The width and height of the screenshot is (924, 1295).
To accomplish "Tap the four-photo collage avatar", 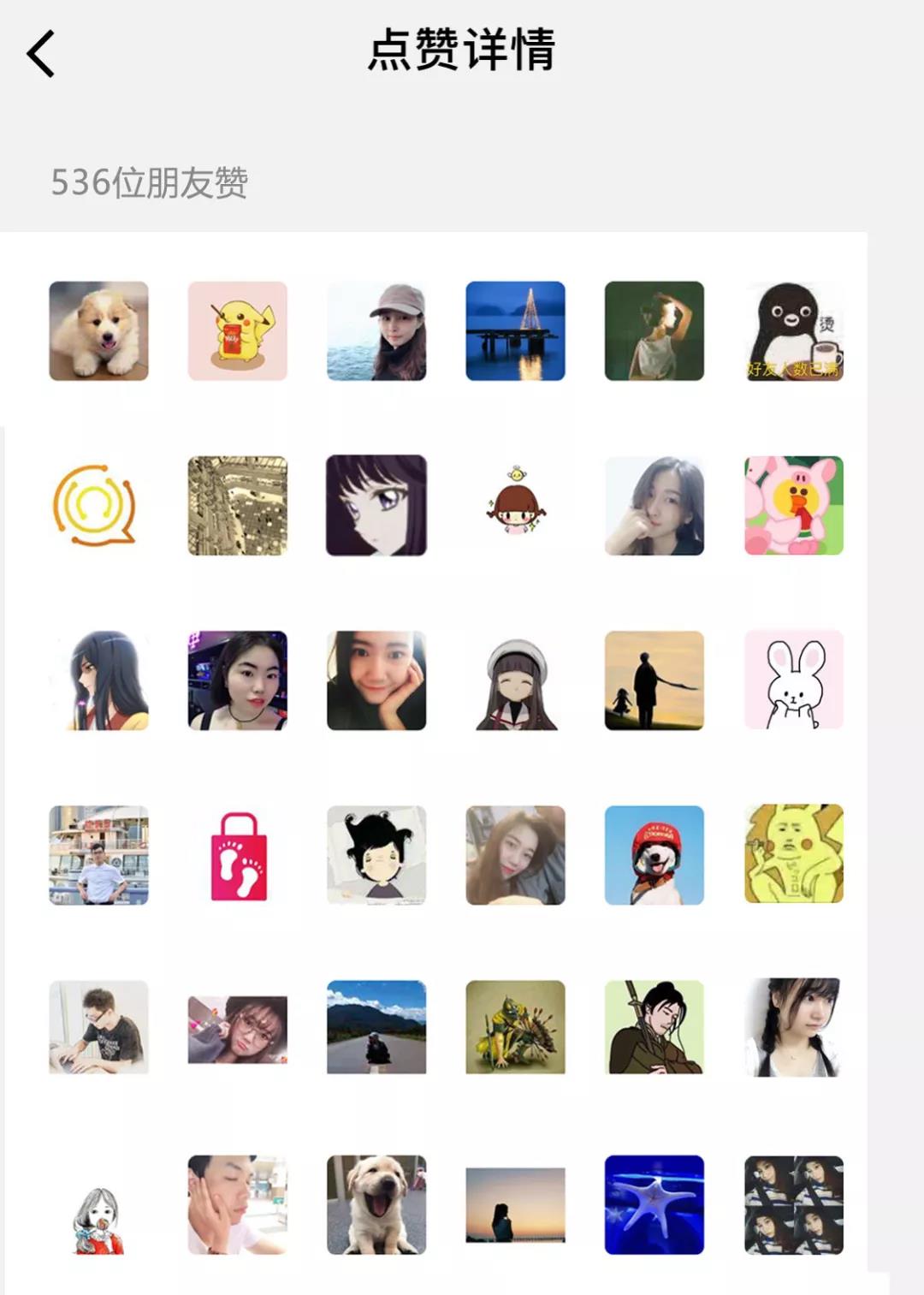I will click(793, 1205).
